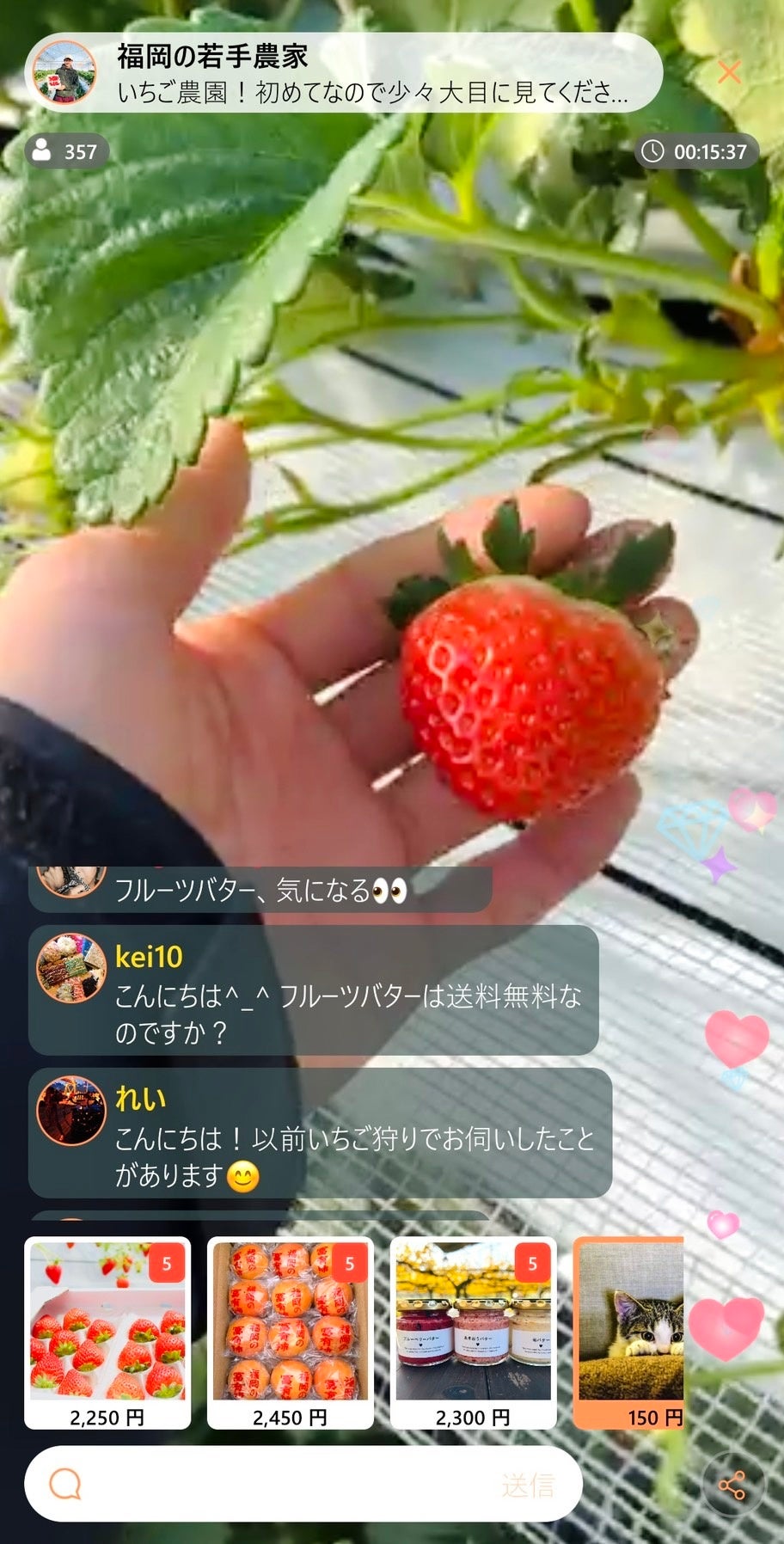Select the cat item priced 150円
The width and height of the screenshot is (784, 1544).
(x=629, y=1333)
